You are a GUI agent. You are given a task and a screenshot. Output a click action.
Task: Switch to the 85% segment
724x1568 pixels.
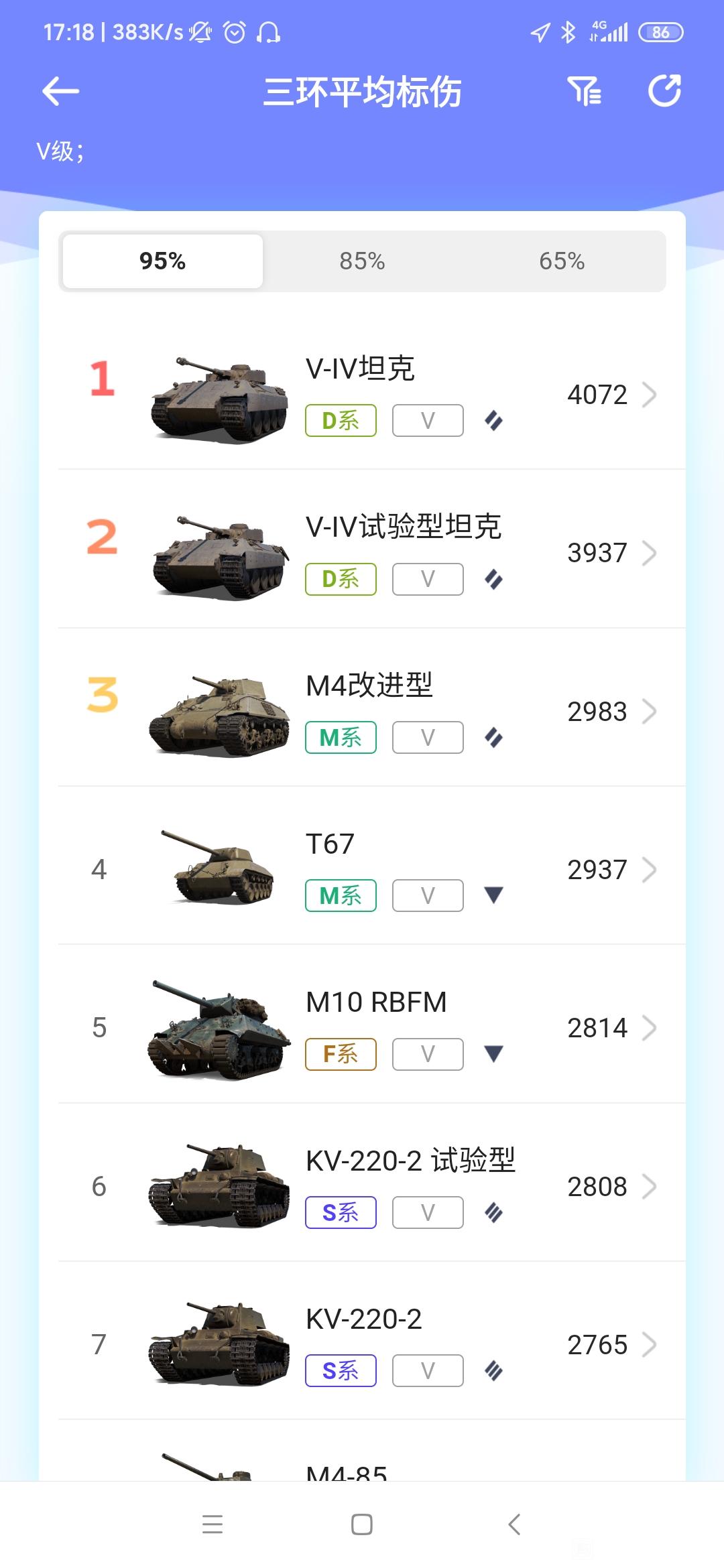click(x=362, y=261)
